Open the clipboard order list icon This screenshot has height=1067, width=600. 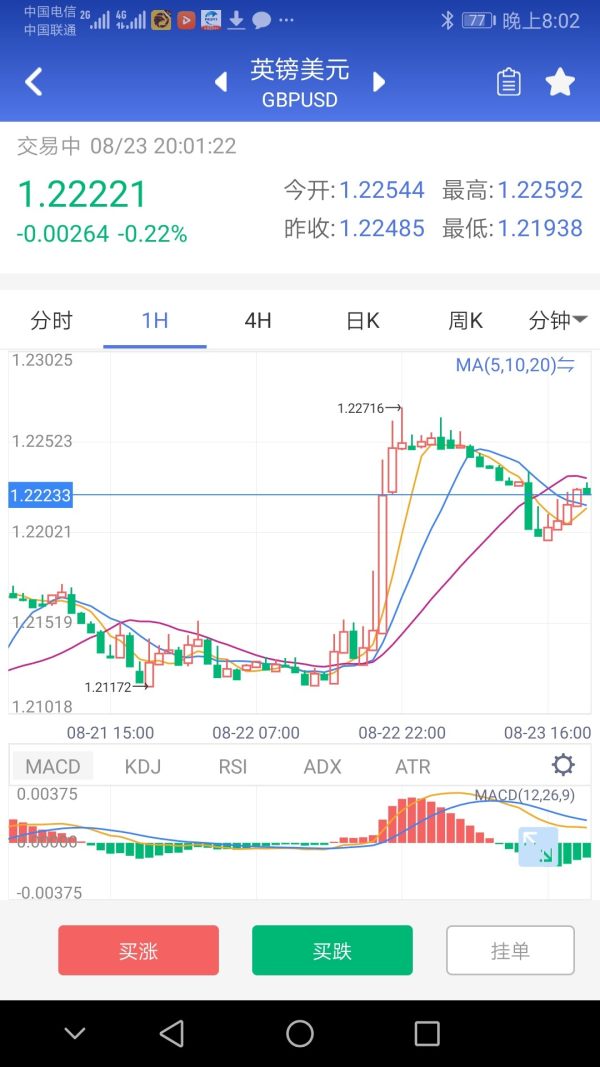point(509,82)
